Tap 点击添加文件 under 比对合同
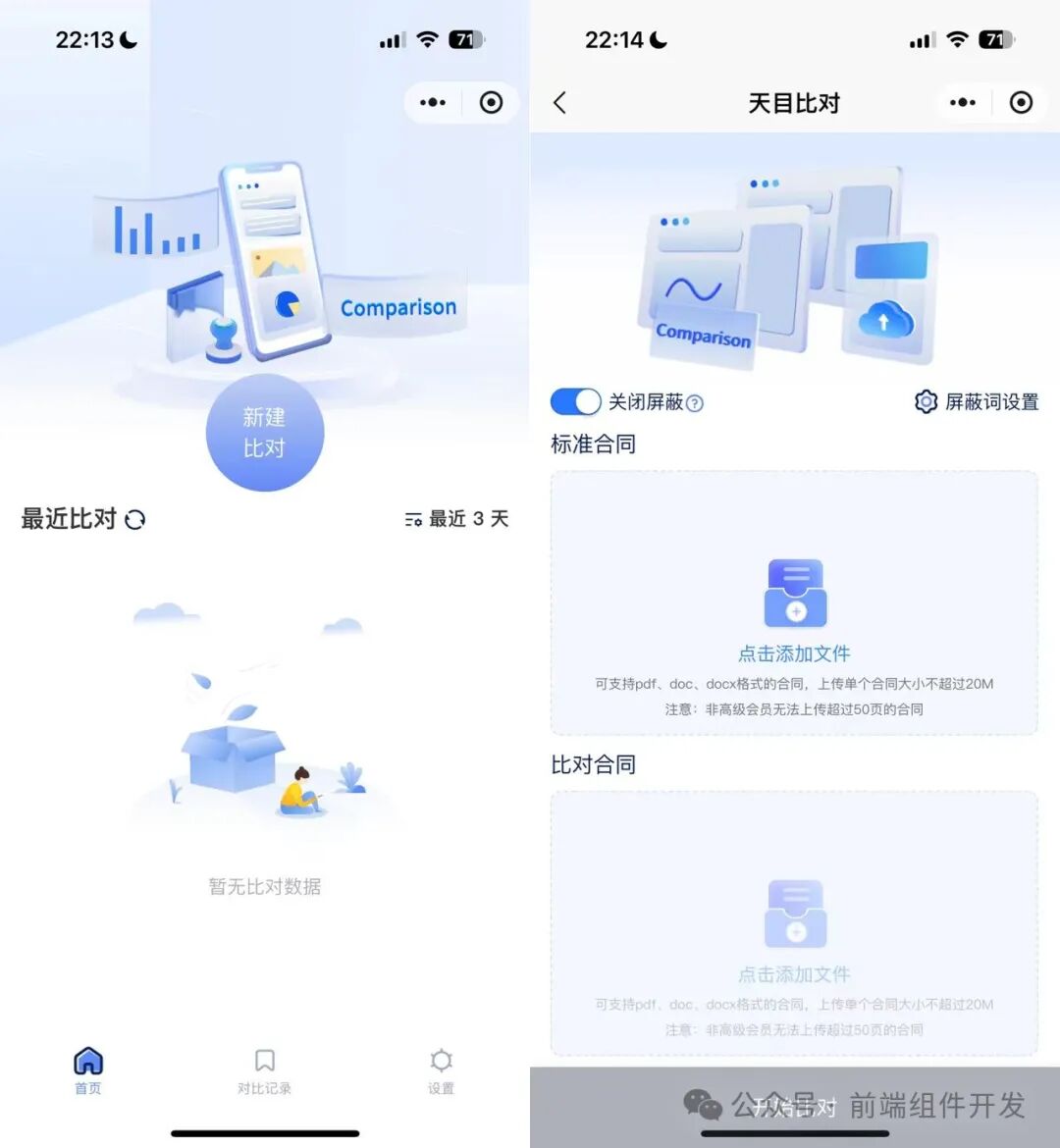The width and height of the screenshot is (1060, 1148). (x=794, y=974)
